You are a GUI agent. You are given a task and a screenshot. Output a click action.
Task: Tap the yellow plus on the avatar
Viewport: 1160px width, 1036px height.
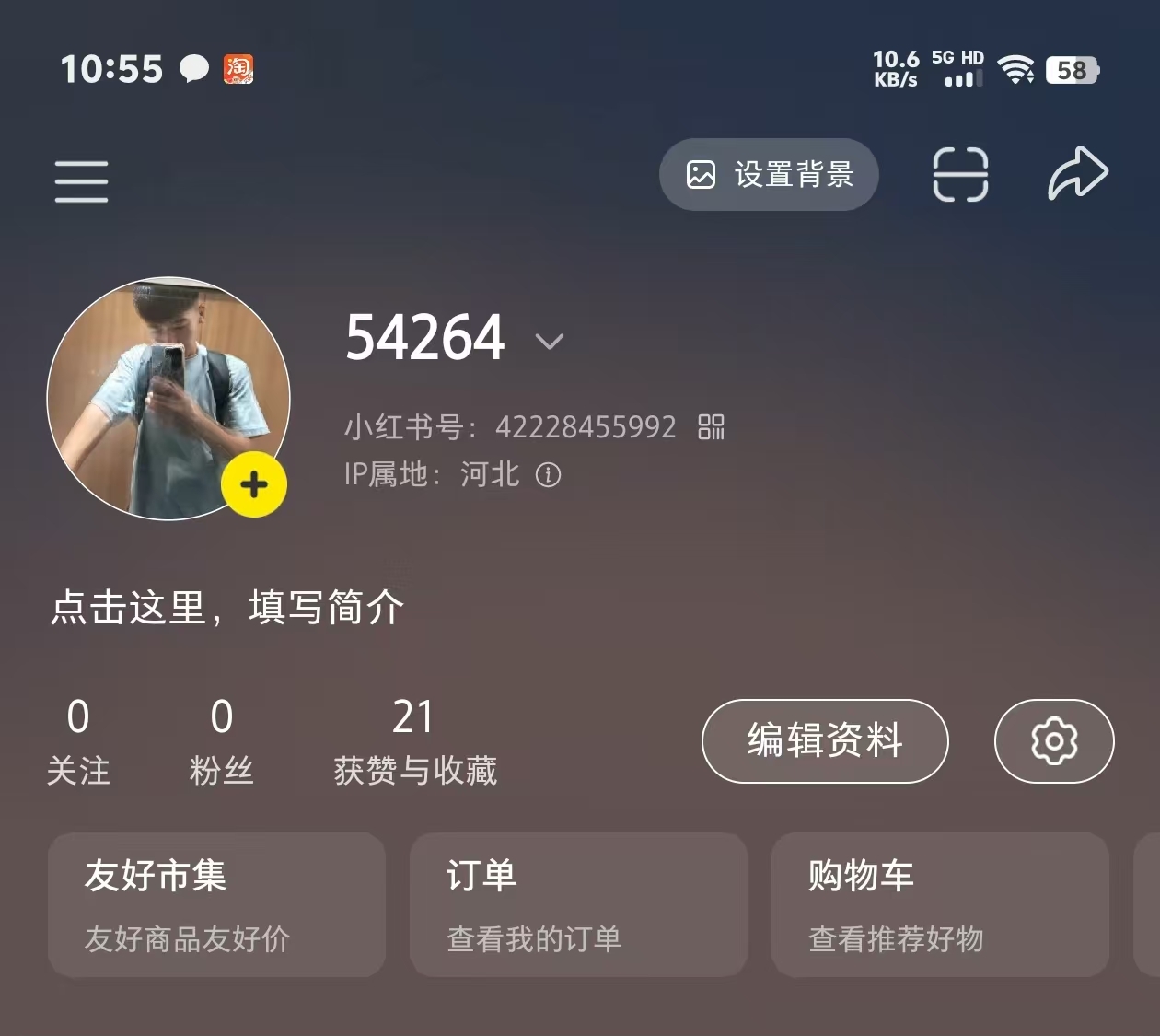254,484
